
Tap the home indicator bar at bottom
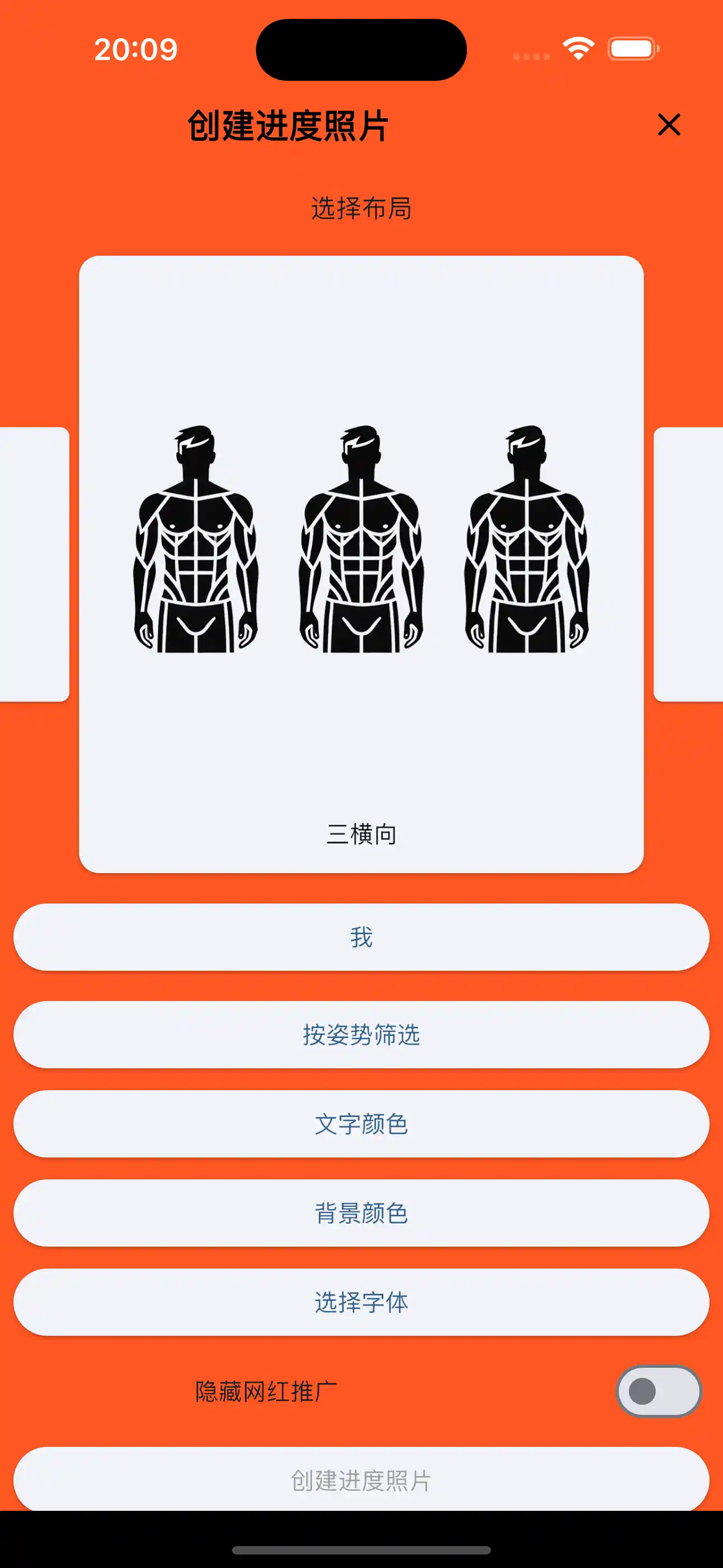pyautogui.click(x=361, y=1549)
